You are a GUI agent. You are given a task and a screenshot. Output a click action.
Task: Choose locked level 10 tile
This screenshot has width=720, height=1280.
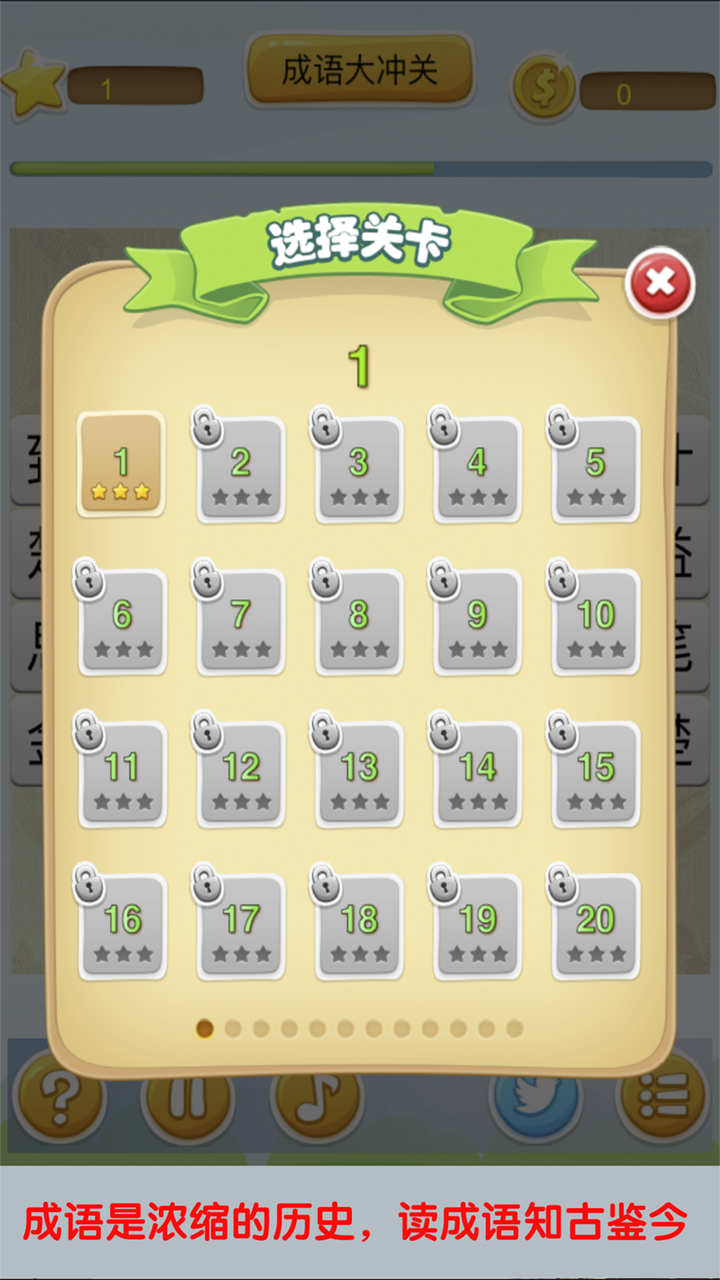click(596, 622)
